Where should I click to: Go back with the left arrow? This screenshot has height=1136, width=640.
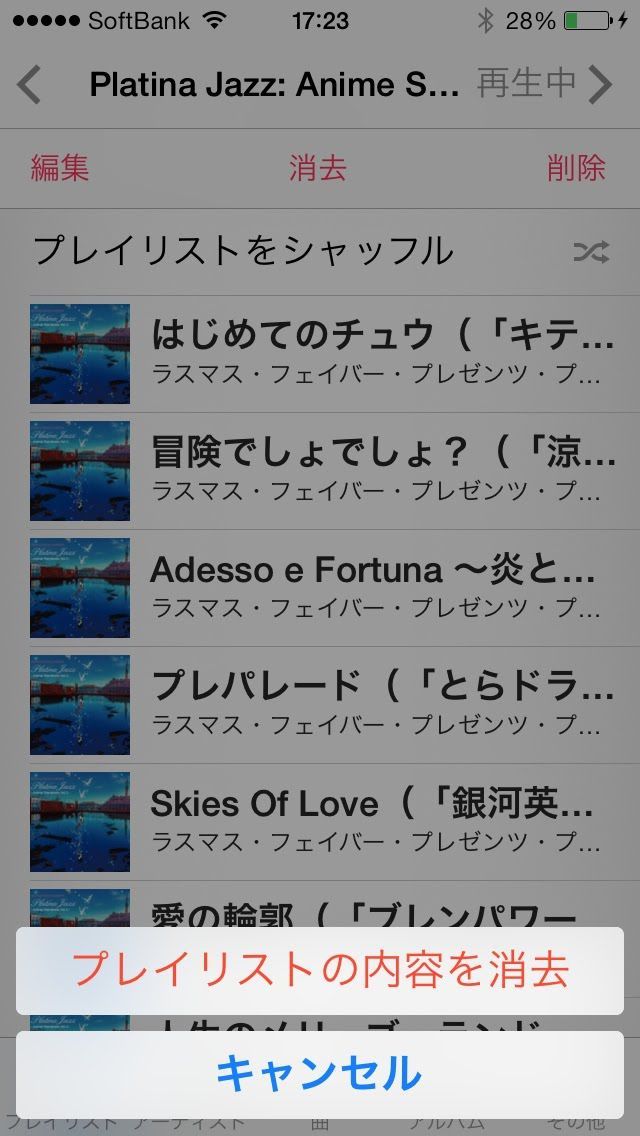tap(30, 85)
